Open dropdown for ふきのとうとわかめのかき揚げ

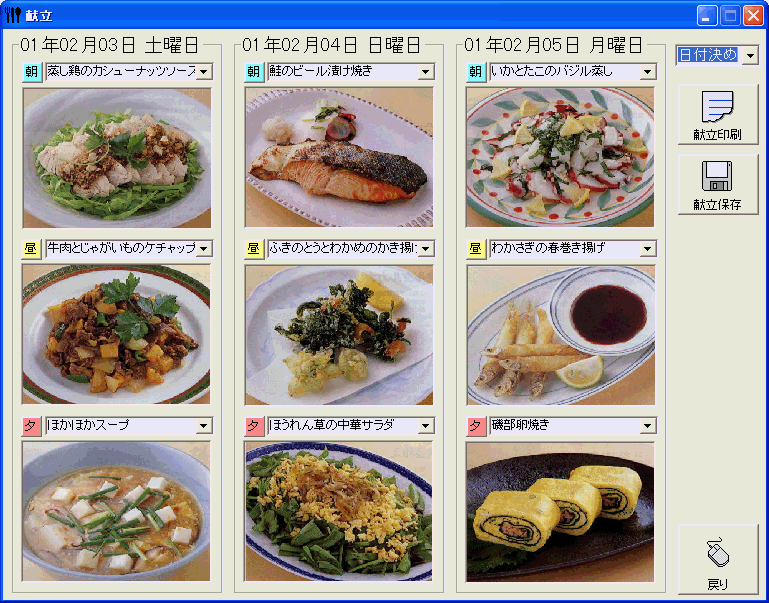[x=426, y=248]
